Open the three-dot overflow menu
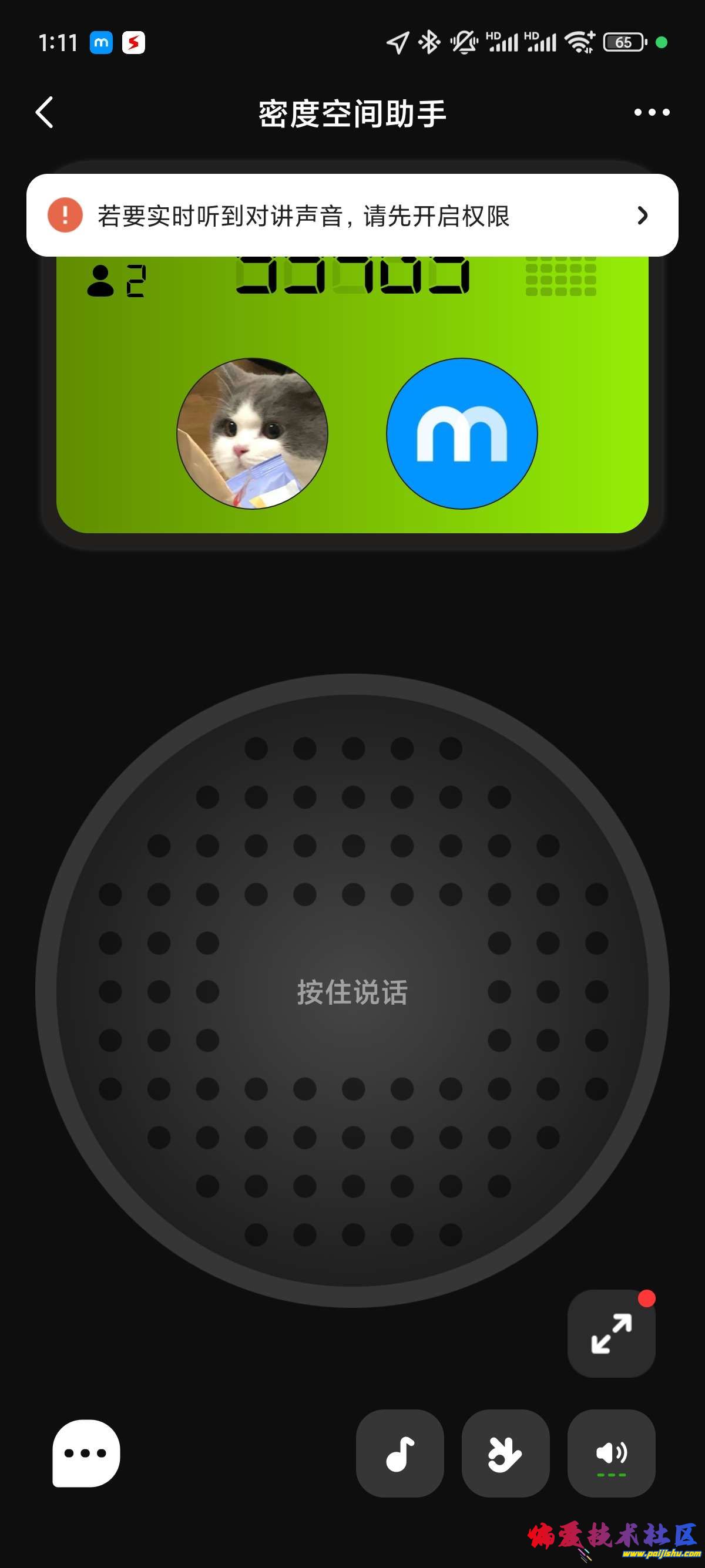The image size is (705, 1568). [652, 113]
